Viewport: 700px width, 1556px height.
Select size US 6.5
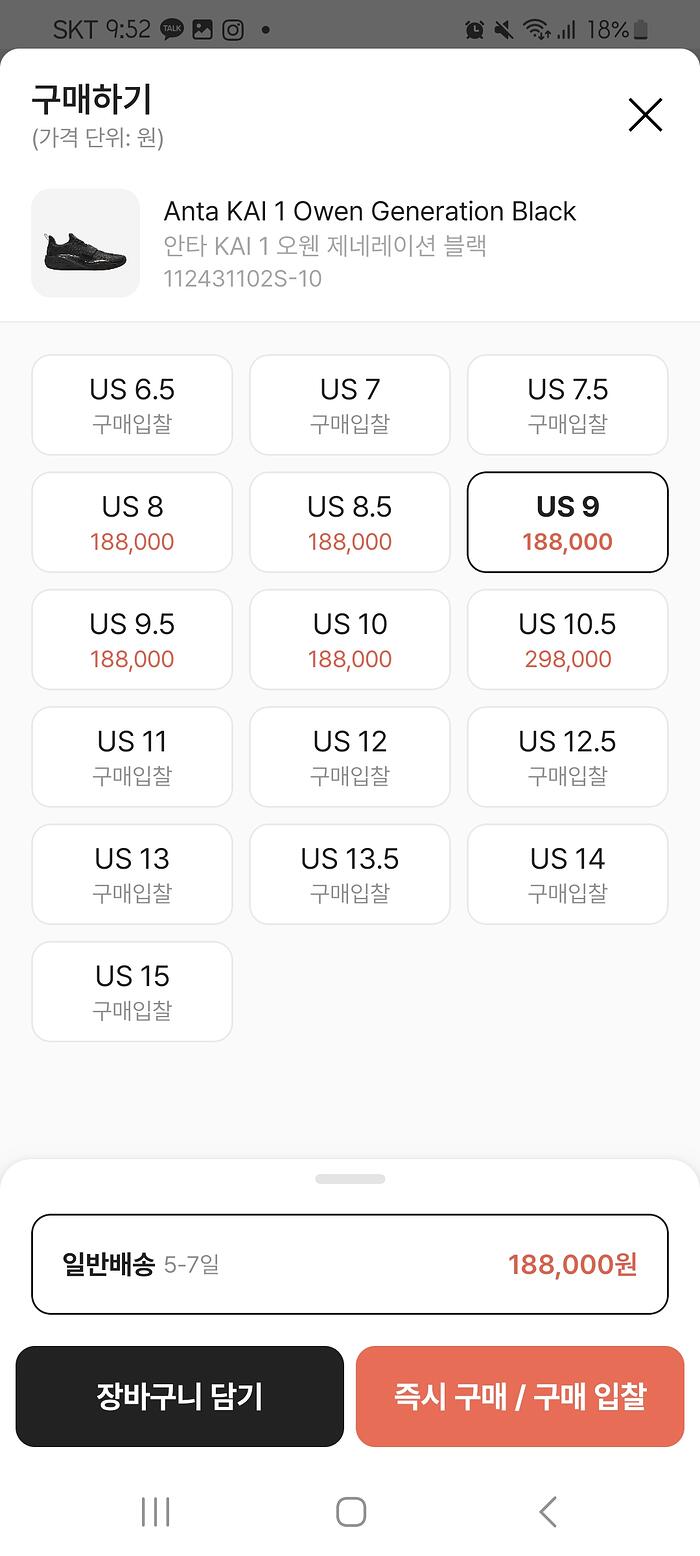(132, 405)
